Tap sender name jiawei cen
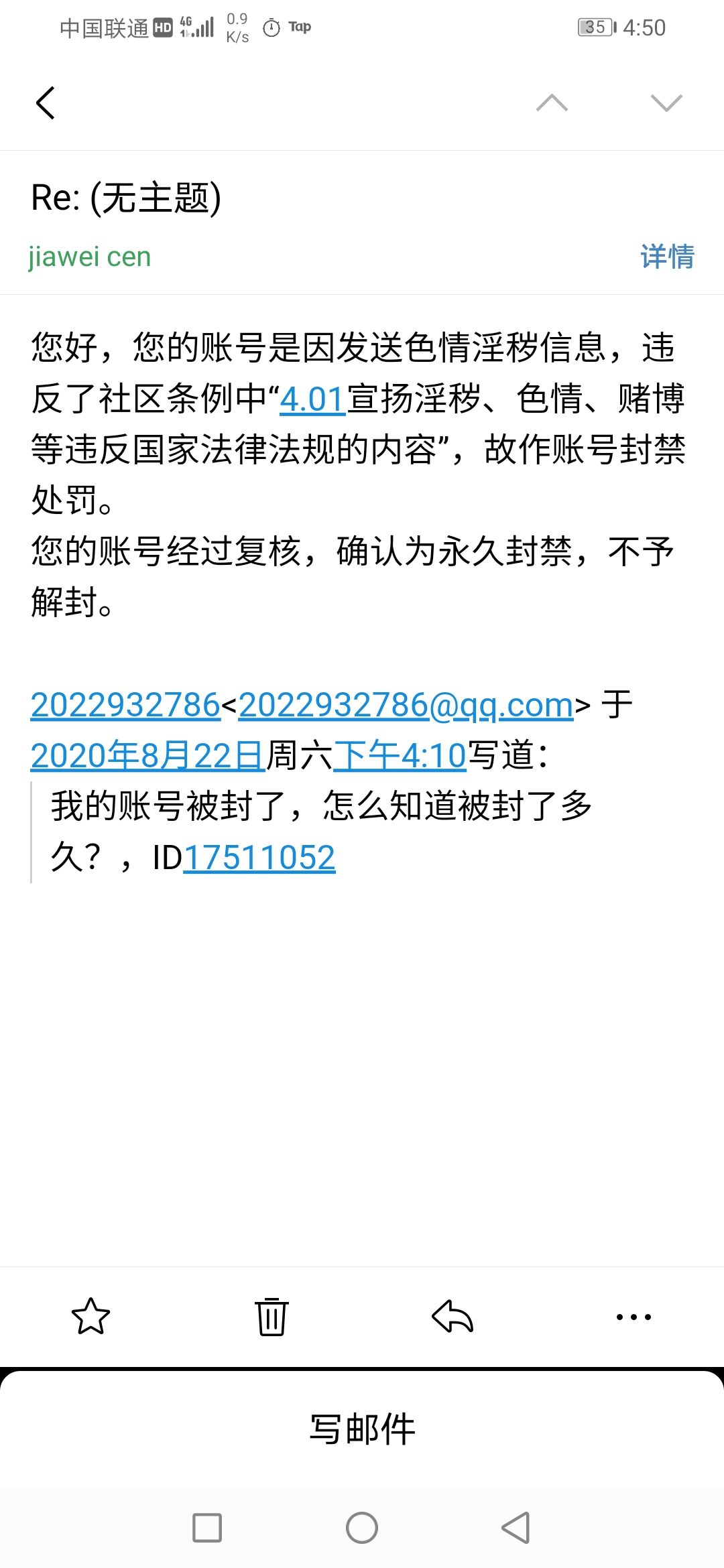 click(x=90, y=257)
